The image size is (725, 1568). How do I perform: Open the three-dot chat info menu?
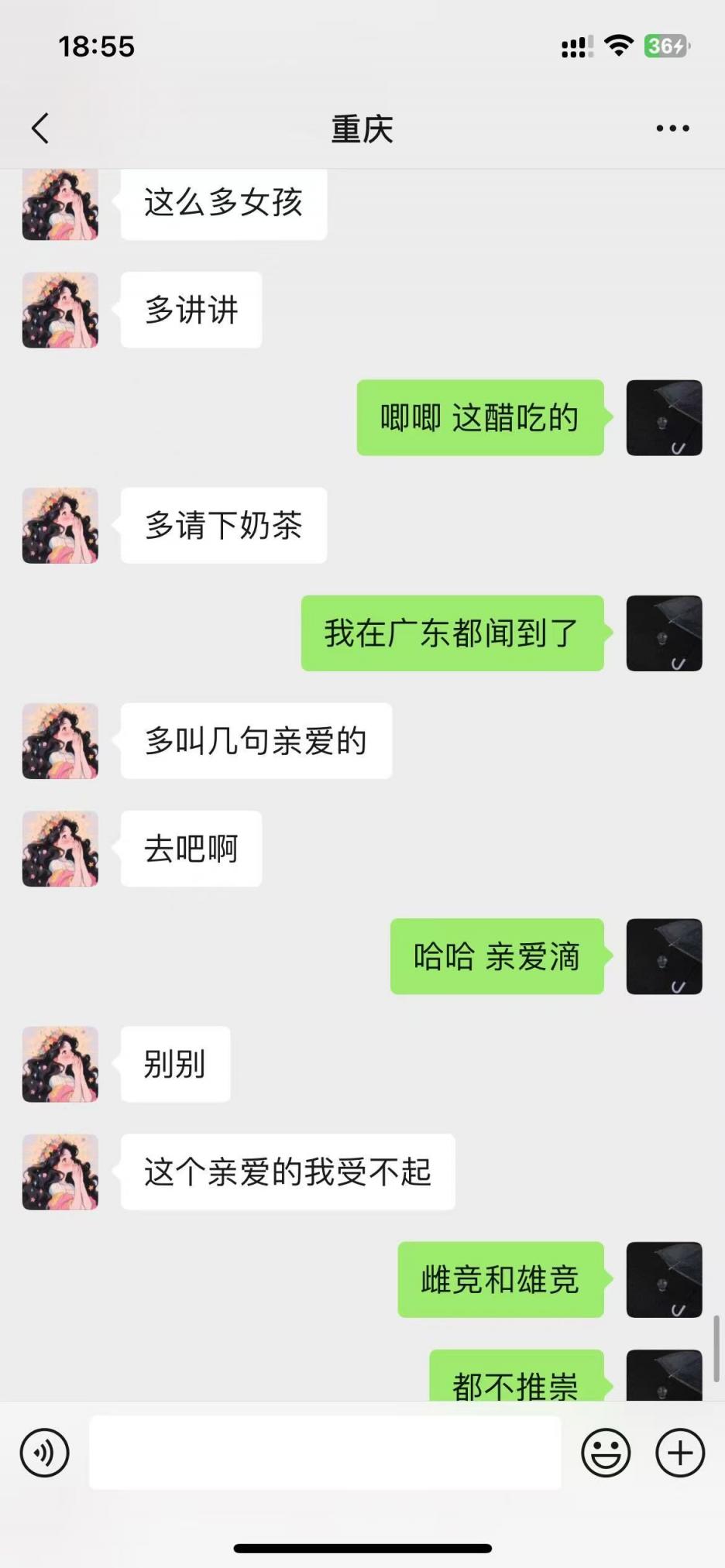(672, 129)
